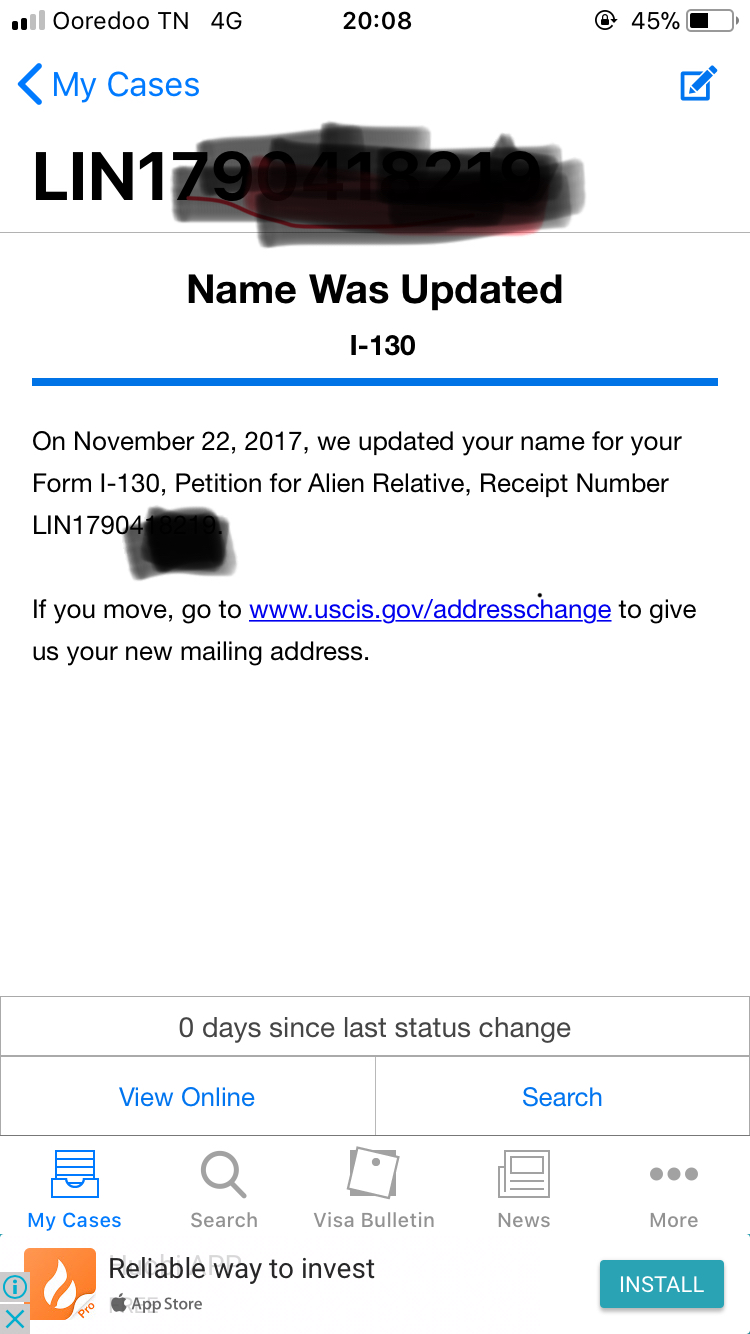Image resolution: width=750 pixels, height=1334 pixels.
Task: Tap the View Online button
Action: 187,1097
